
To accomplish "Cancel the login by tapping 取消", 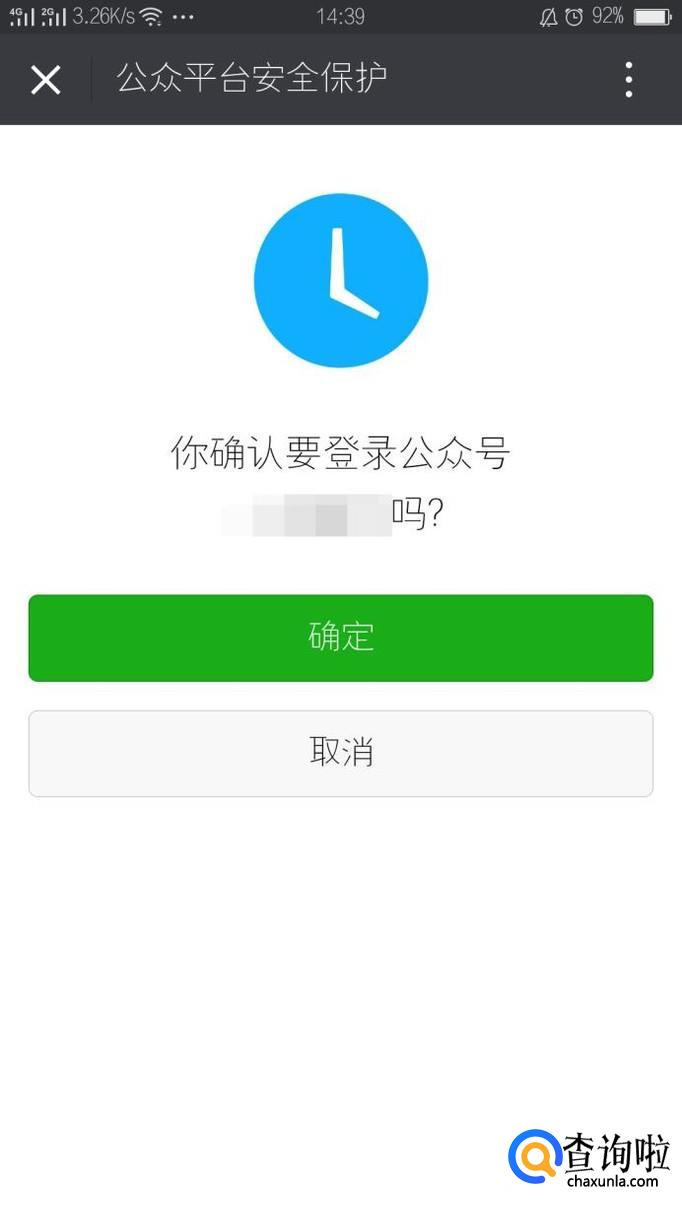I will coord(340,753).
